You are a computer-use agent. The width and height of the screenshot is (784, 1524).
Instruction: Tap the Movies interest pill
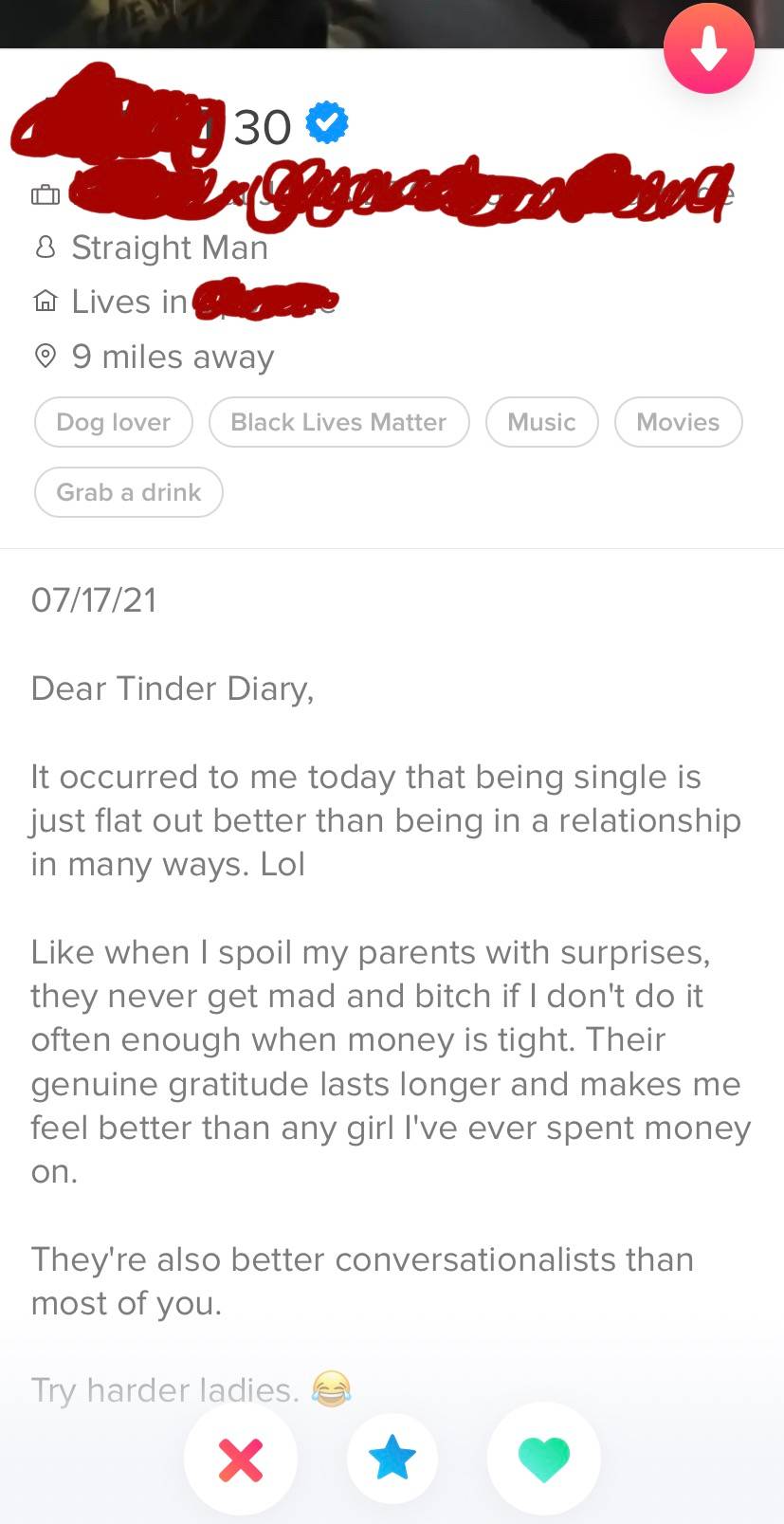coord(678,421)
